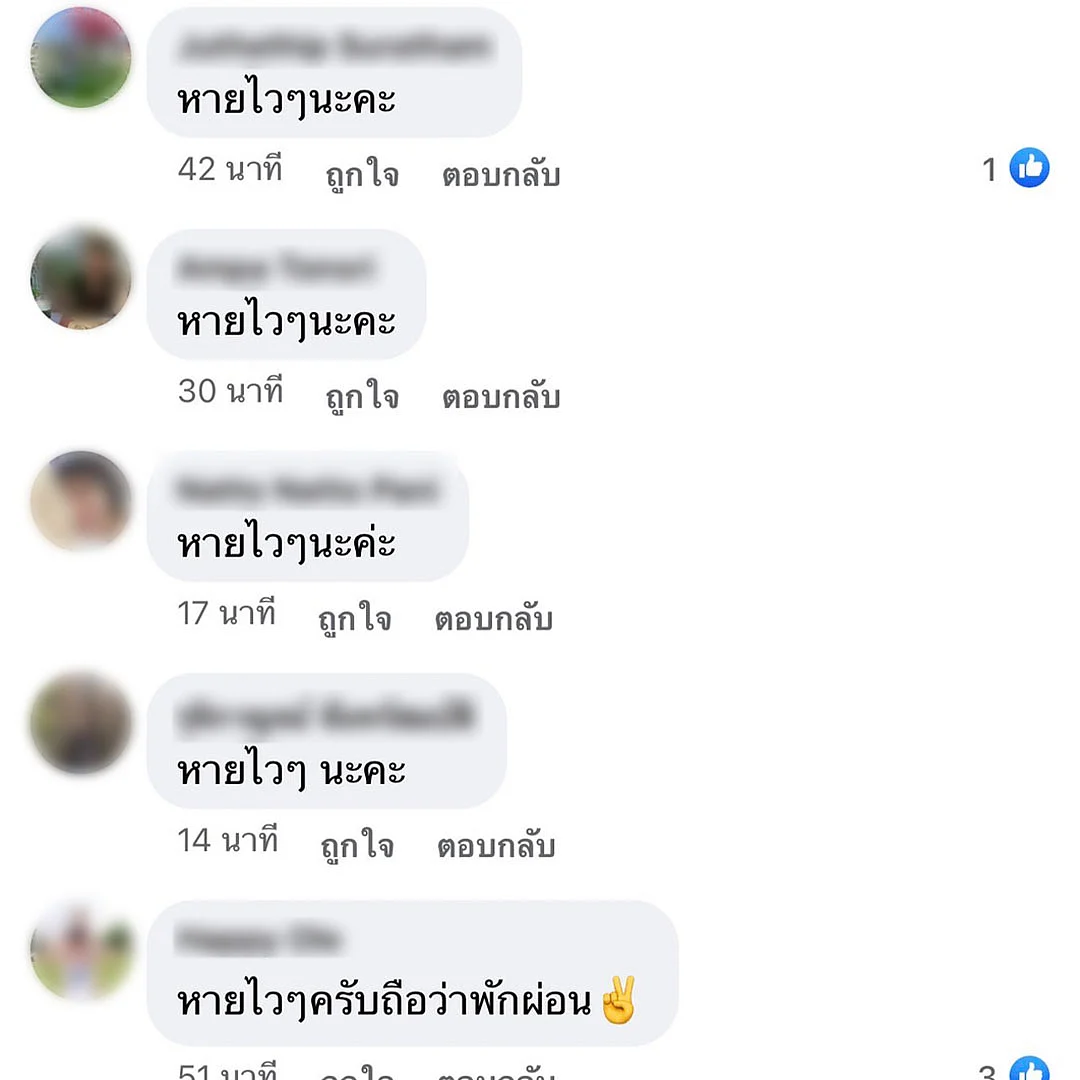
Task: Like the comment posted 17 นาที ago
Action: pyautogui.click(x=354, y=619)
